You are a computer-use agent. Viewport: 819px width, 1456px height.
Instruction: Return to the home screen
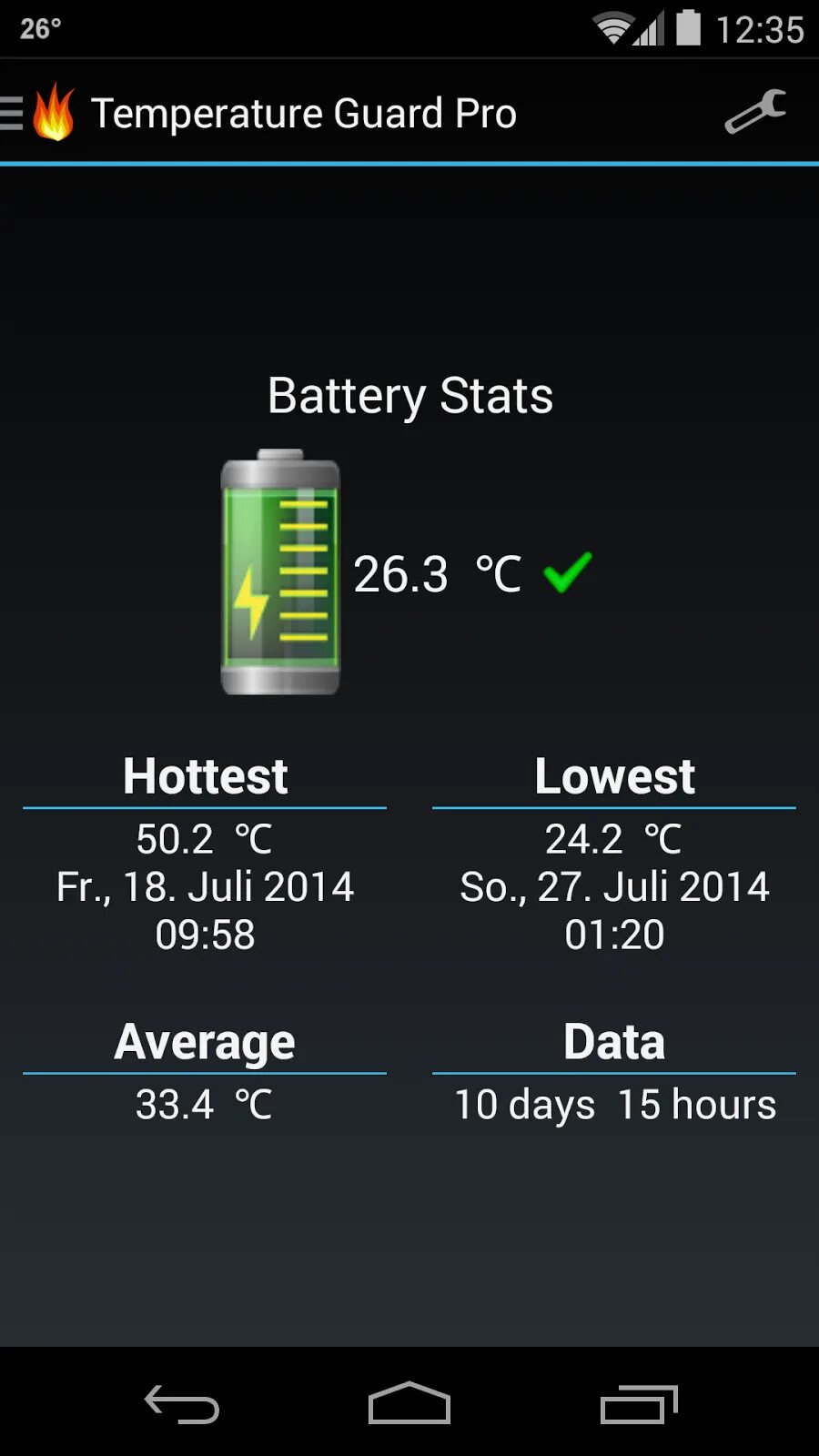[x=409, y=1403]
